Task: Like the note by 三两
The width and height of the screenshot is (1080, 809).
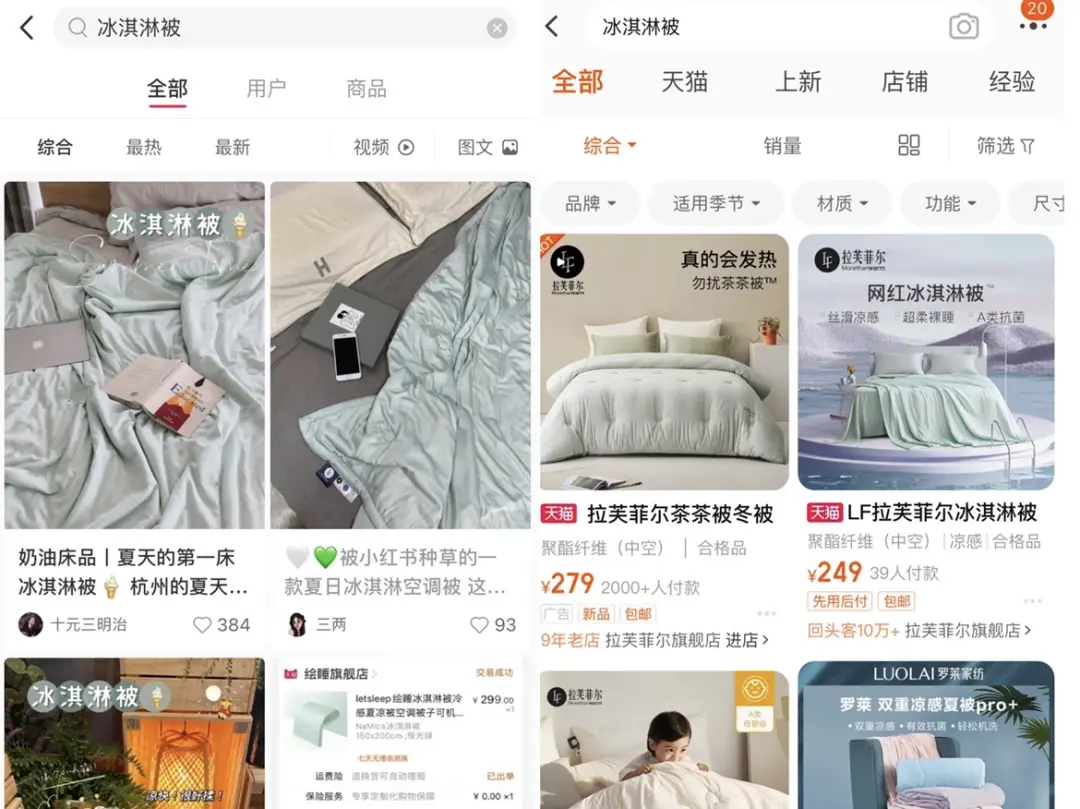Action: point(482,625)
